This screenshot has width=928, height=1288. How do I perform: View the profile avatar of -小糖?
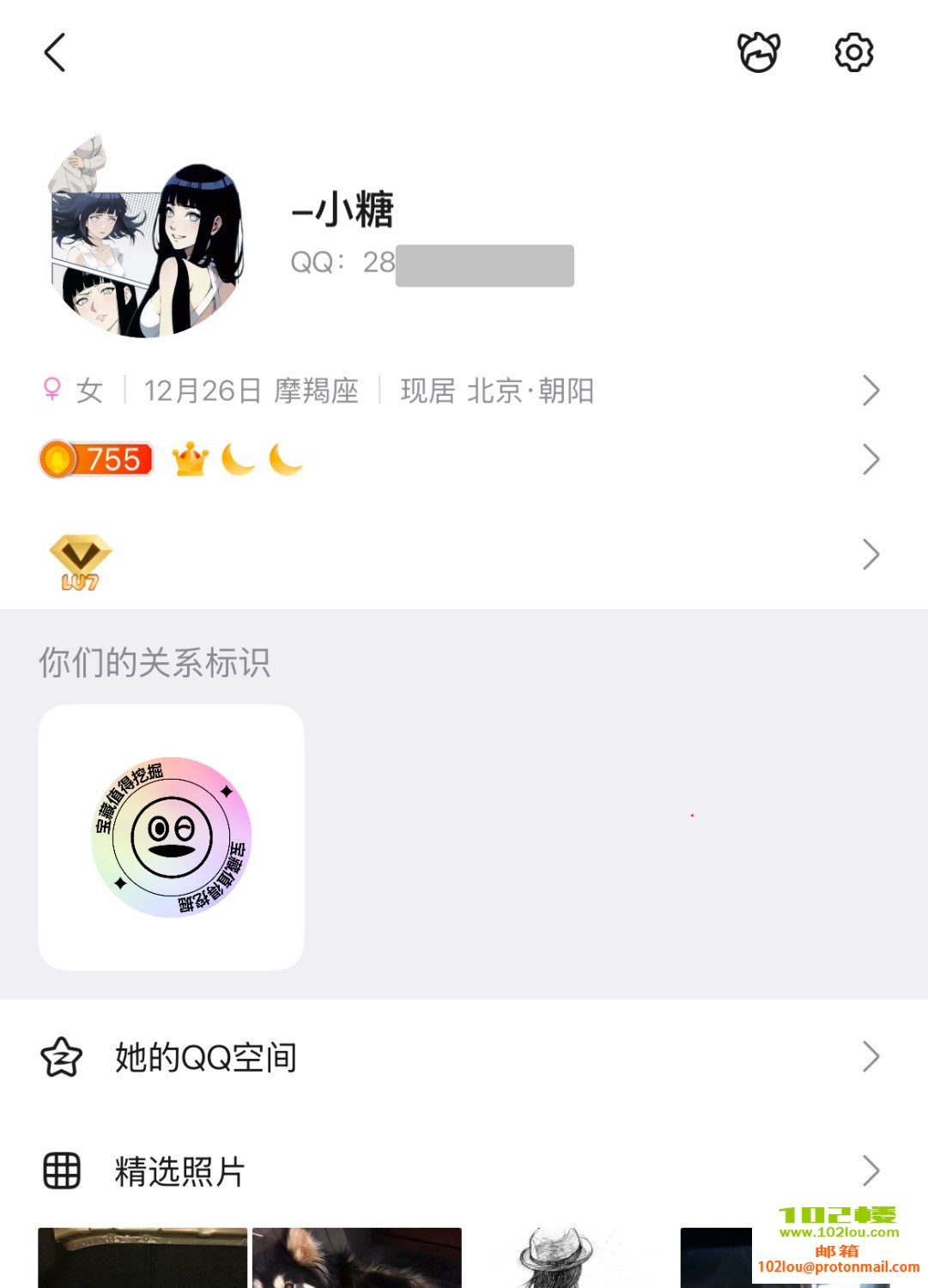point(146,236)
